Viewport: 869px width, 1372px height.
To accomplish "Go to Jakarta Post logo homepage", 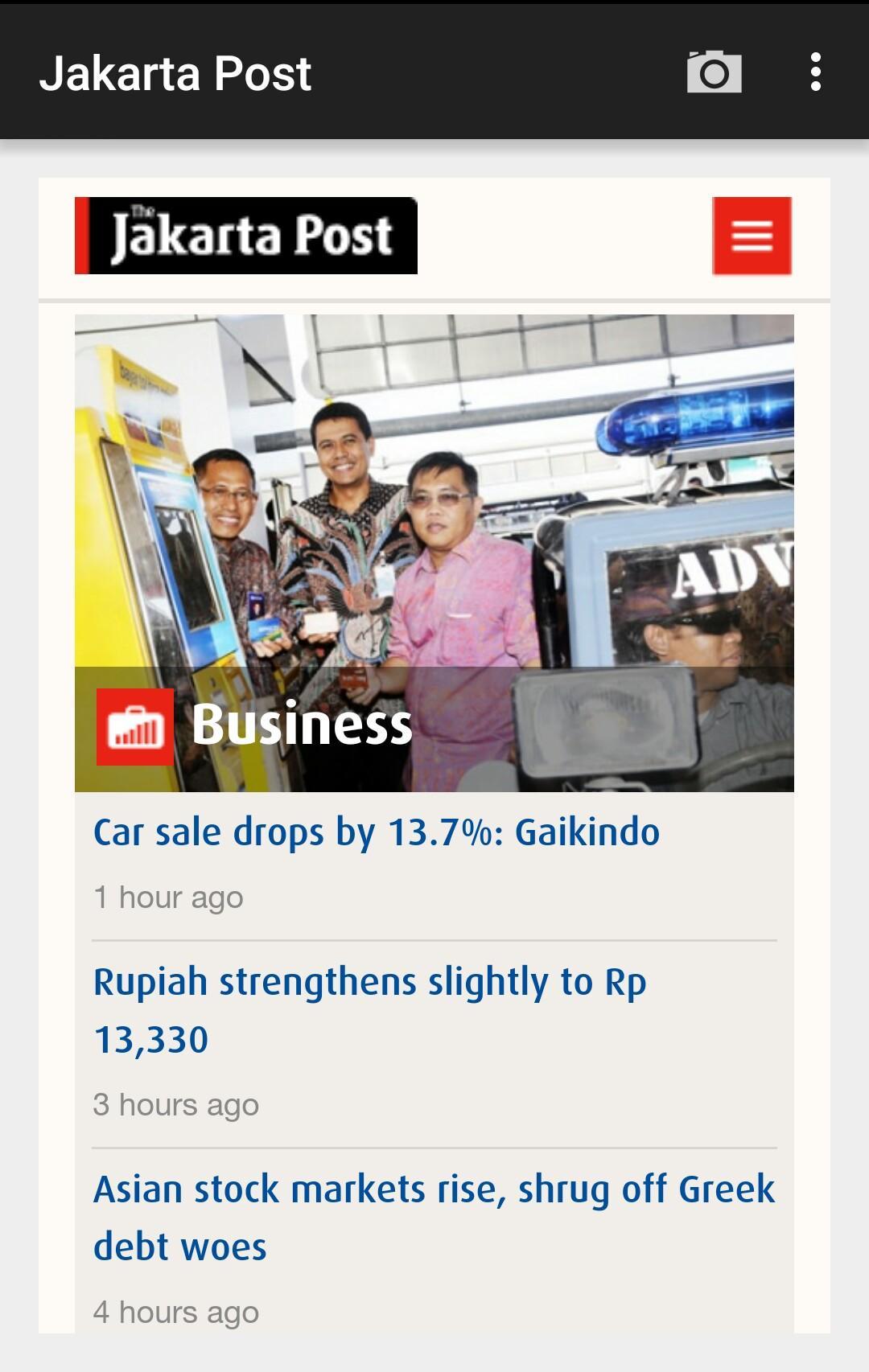I will pyautogui.click(x=246, y=236).
